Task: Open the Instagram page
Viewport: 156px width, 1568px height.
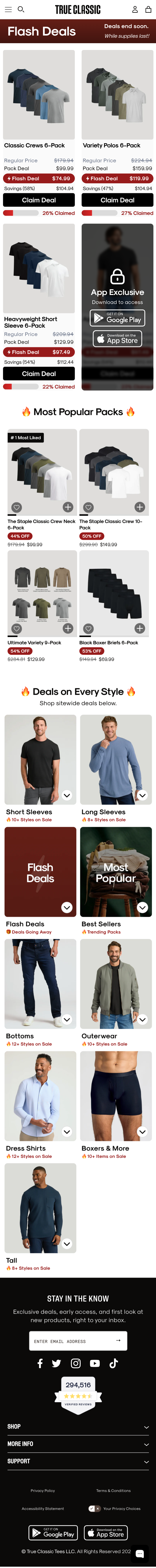Action: [x=76, y=1363]
